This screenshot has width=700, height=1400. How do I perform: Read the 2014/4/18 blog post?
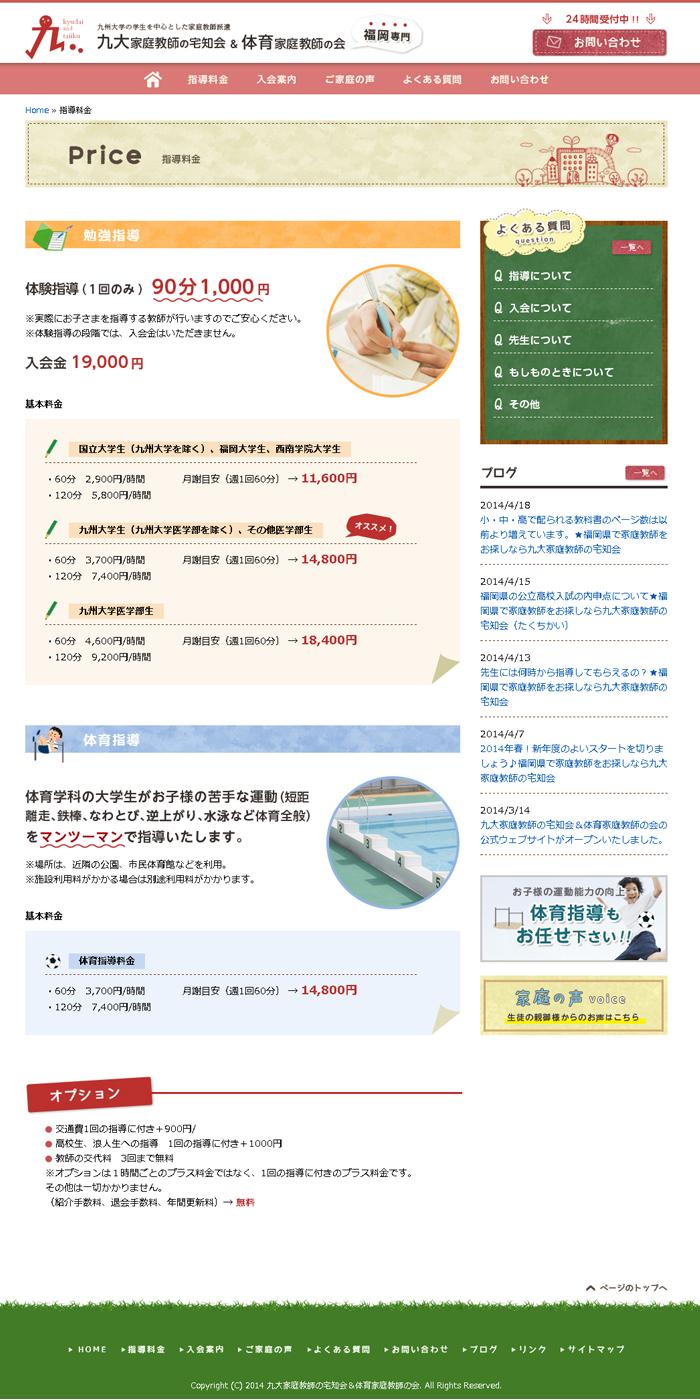pyautogui.click(x=574, y=535)
